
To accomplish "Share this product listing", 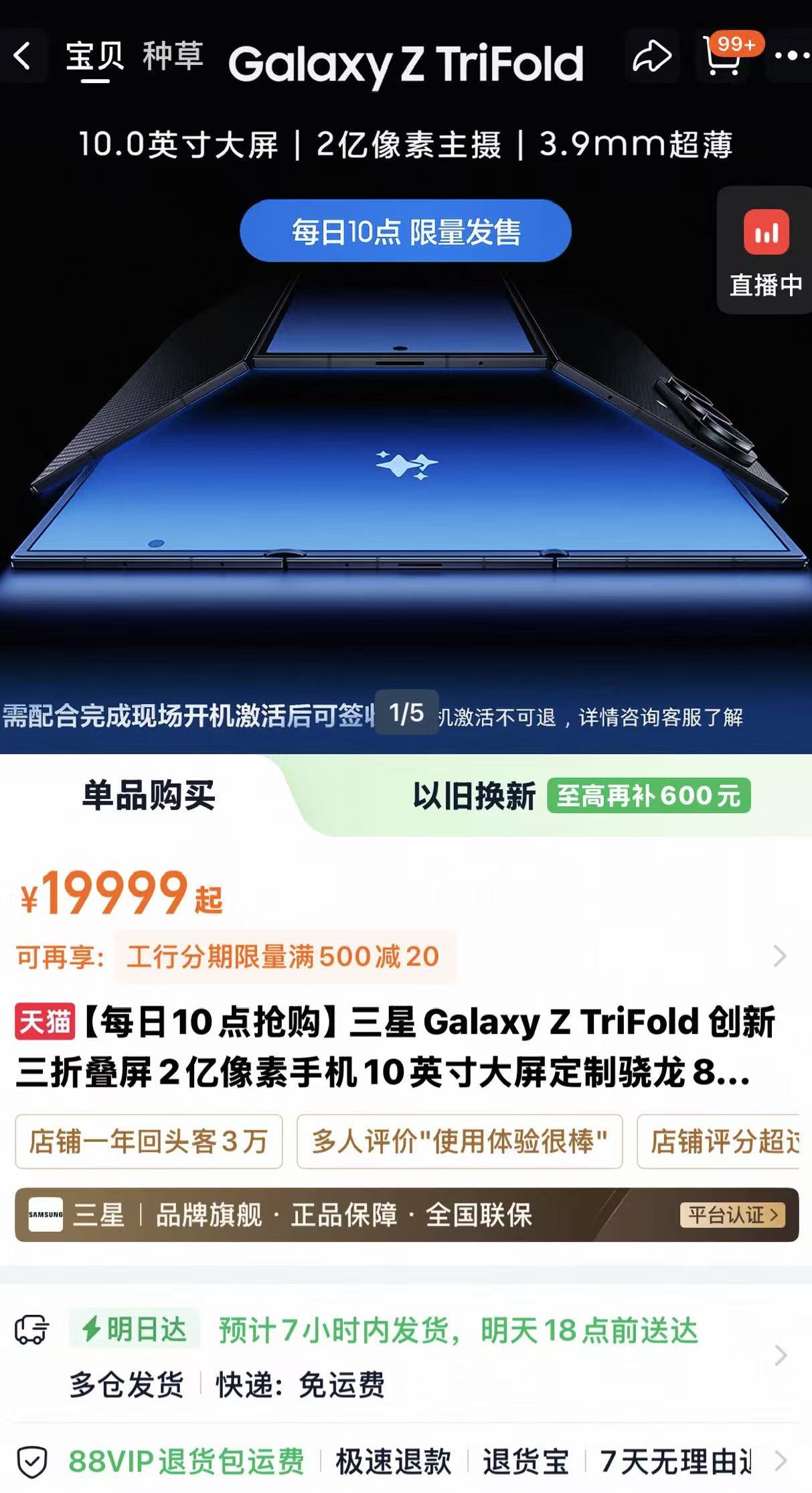I will click(x=651, y=56).
